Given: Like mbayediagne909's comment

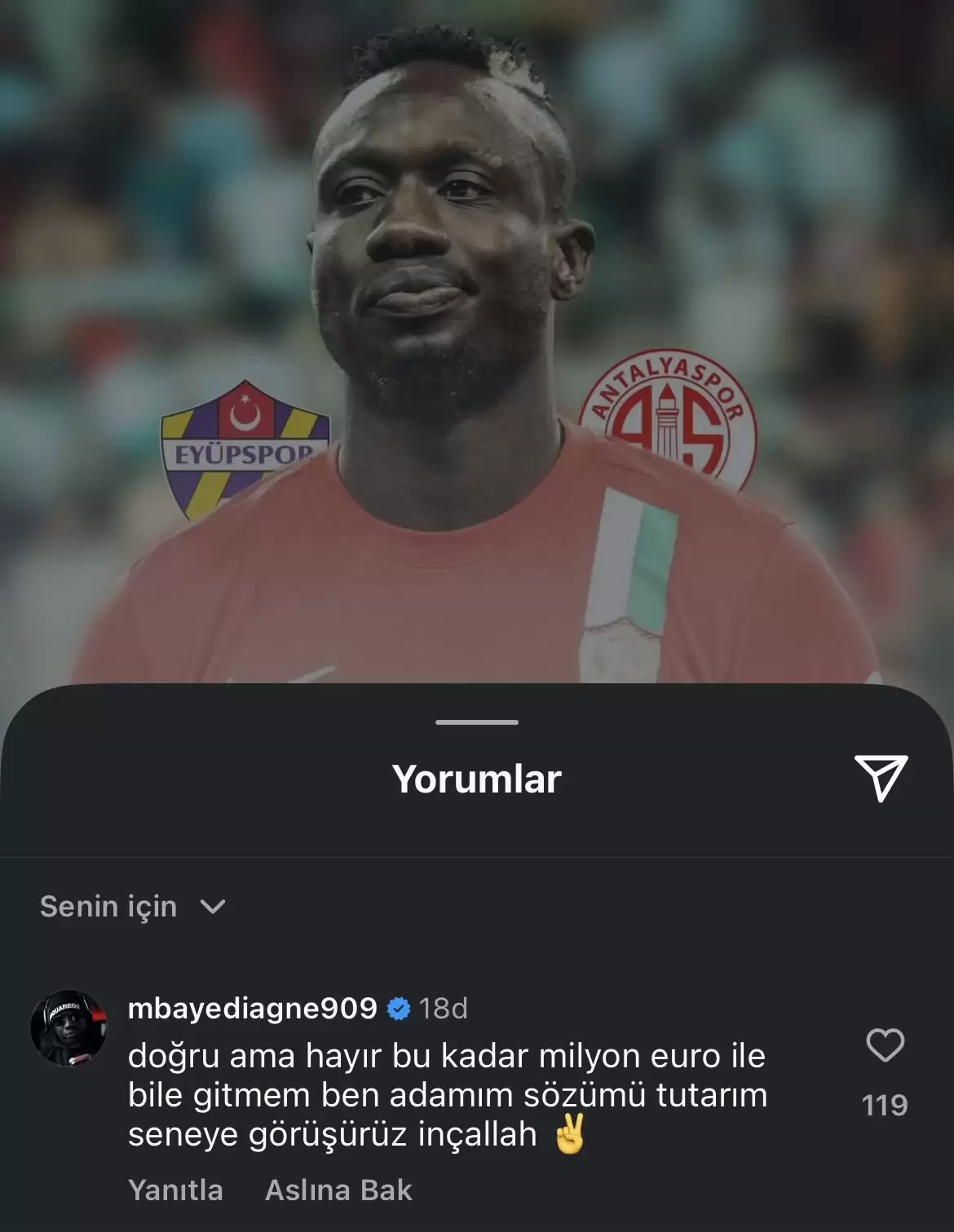Looking at the screenshot, I should point(885,1046).
